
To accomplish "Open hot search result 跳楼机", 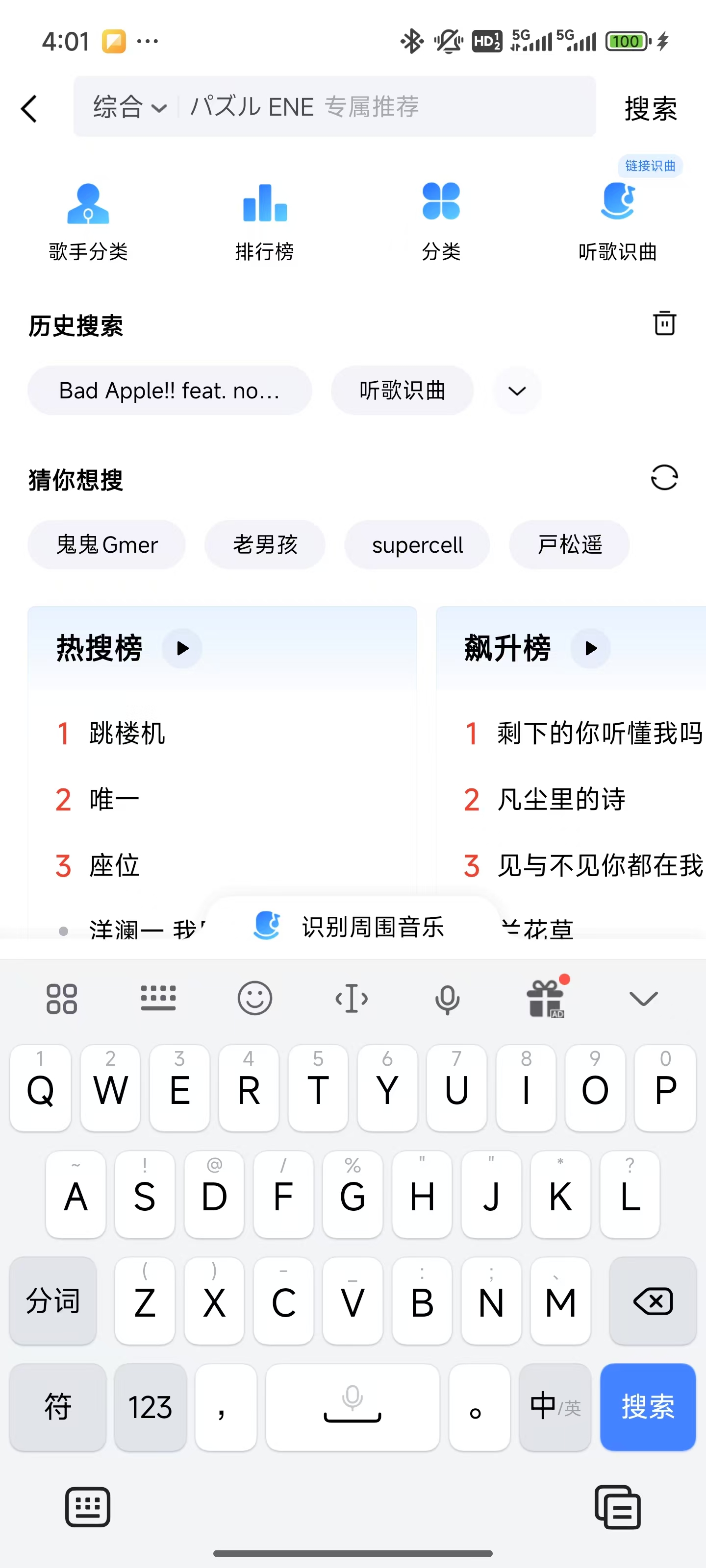I will 126,733.
